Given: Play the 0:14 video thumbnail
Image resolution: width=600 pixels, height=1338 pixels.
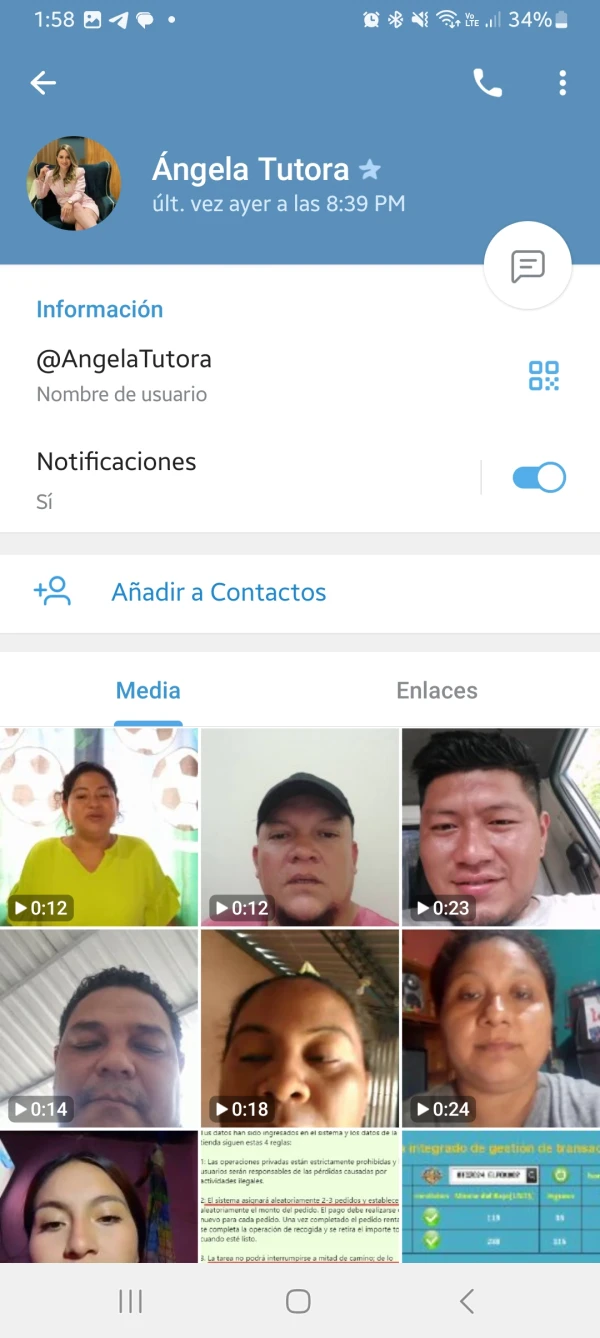Looking at the screenshot, I should pos(99,1028).
